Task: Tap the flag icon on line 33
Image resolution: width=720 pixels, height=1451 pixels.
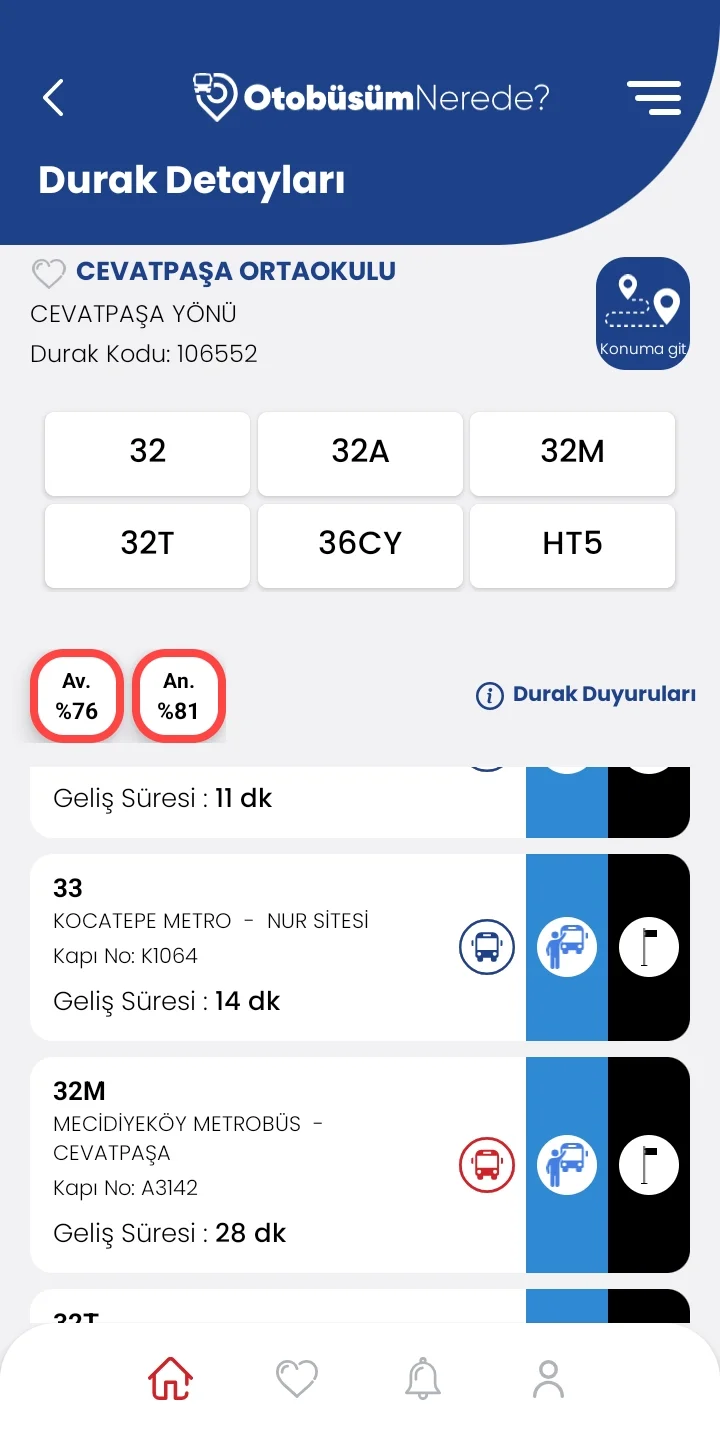Action: [x=648, y=946]
